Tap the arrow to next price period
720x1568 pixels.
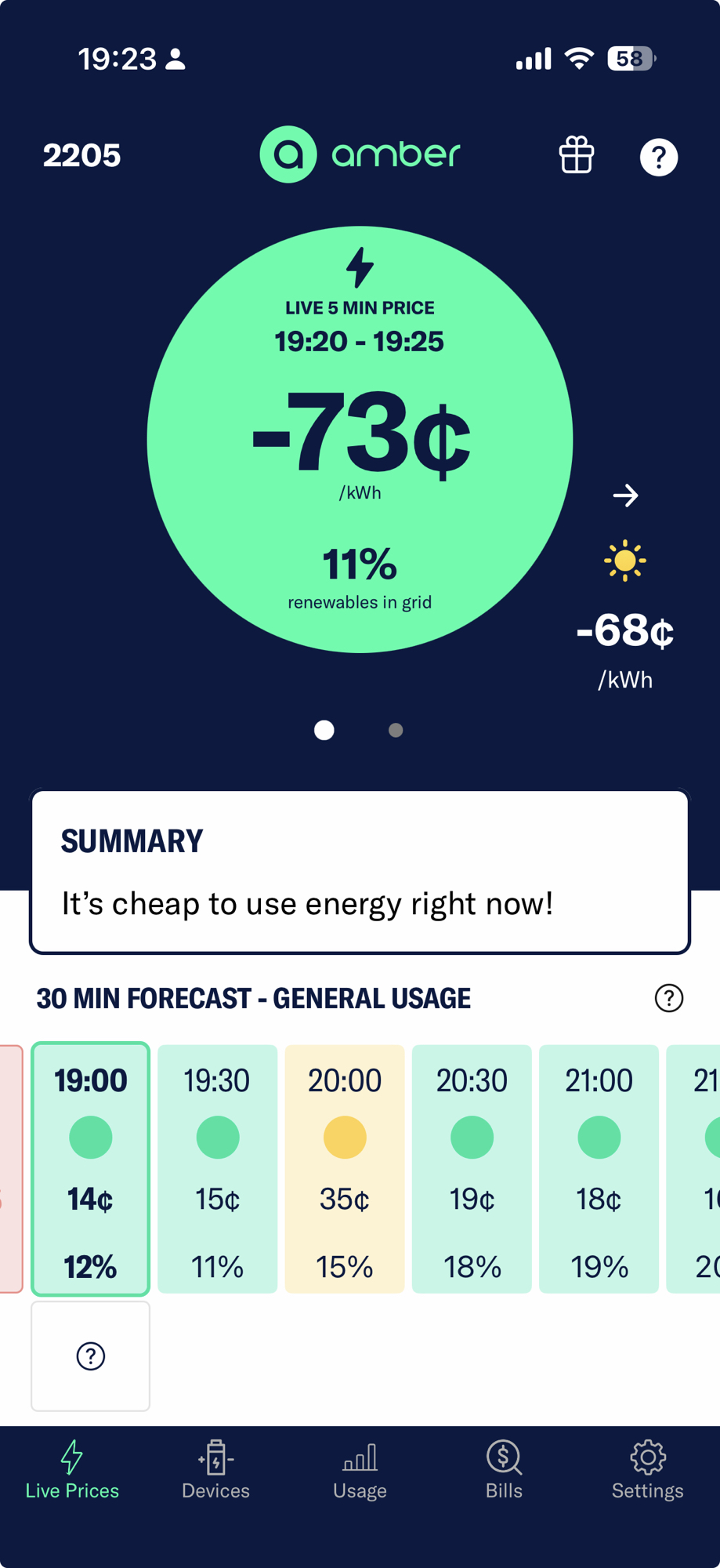pos(625,495)
